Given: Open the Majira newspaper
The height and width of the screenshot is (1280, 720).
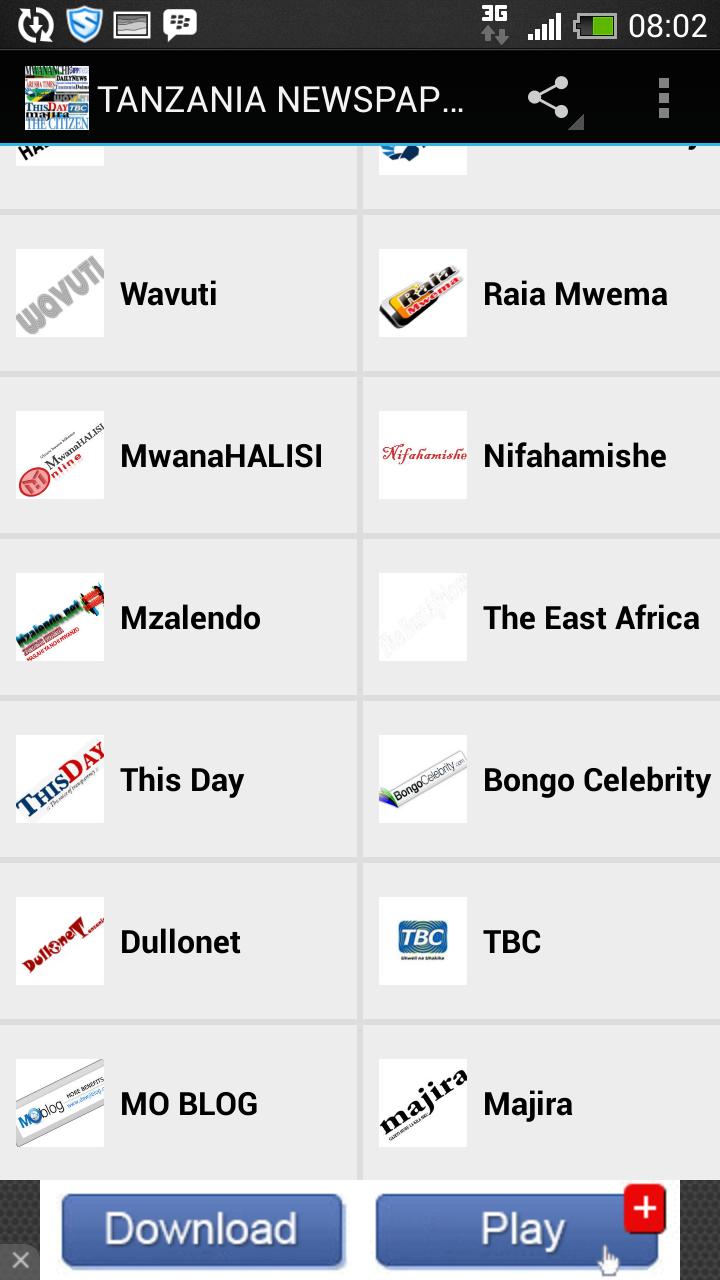Looking at the screenshot, I should (540, 1104).
